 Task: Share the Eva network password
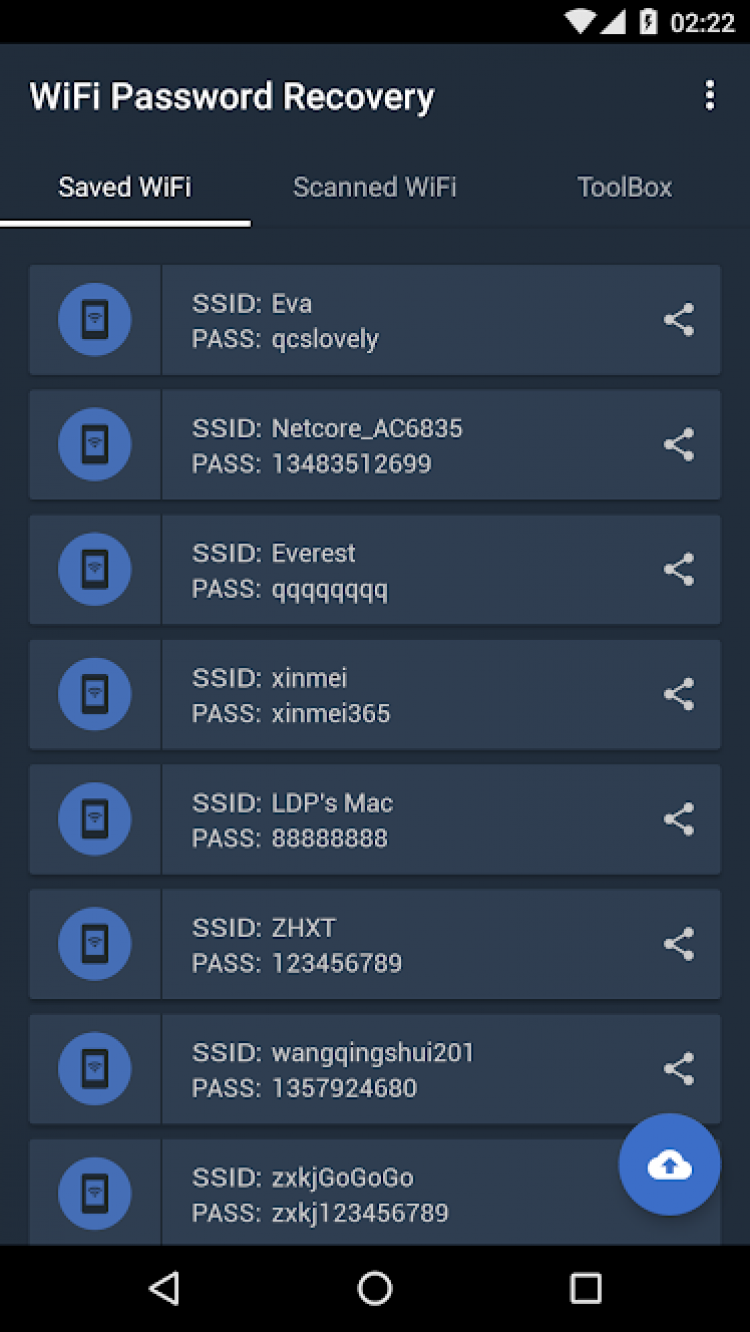click(x=679, y=320)
